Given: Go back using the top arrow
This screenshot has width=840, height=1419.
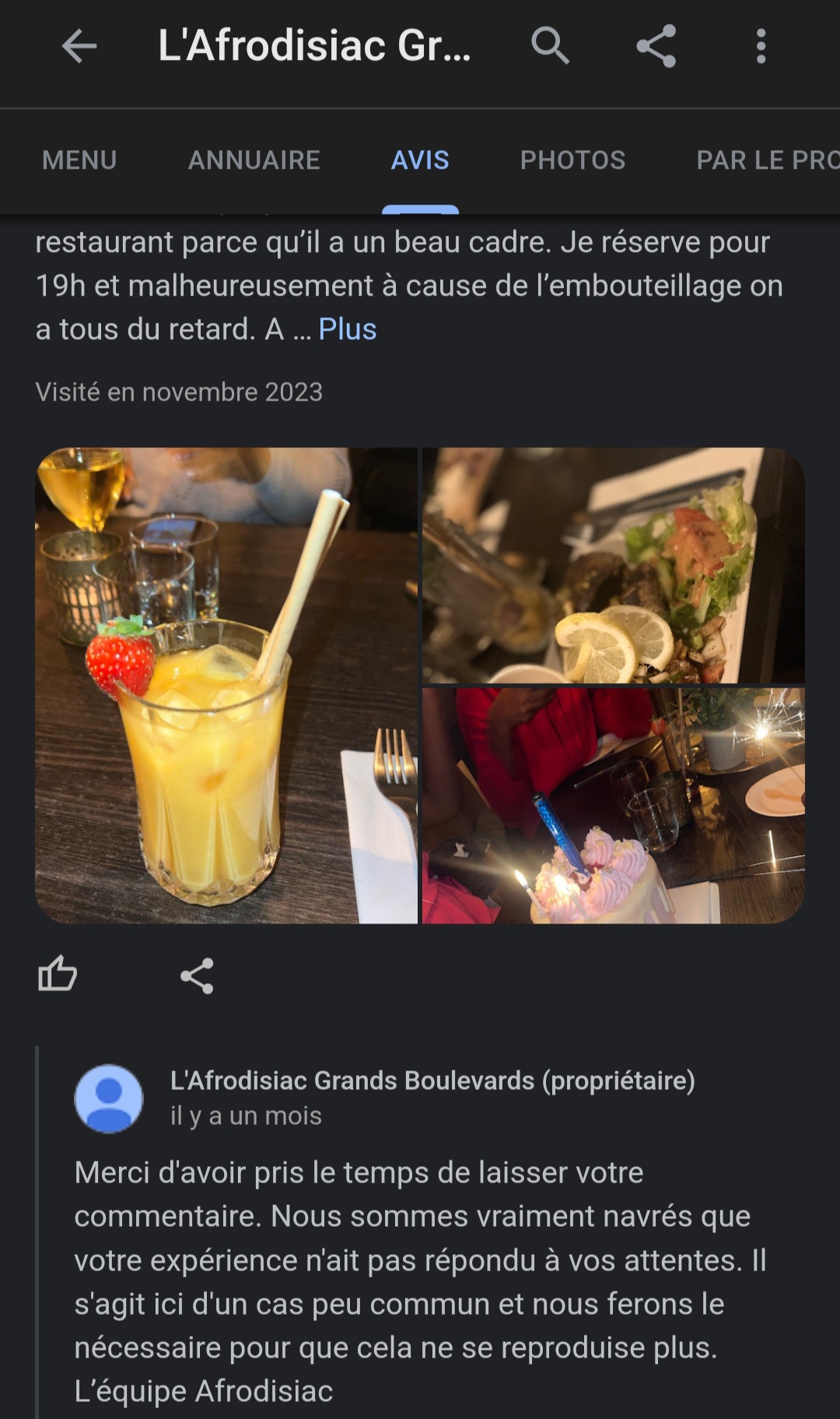Looking at the screenshot, I should coord(79,47).
